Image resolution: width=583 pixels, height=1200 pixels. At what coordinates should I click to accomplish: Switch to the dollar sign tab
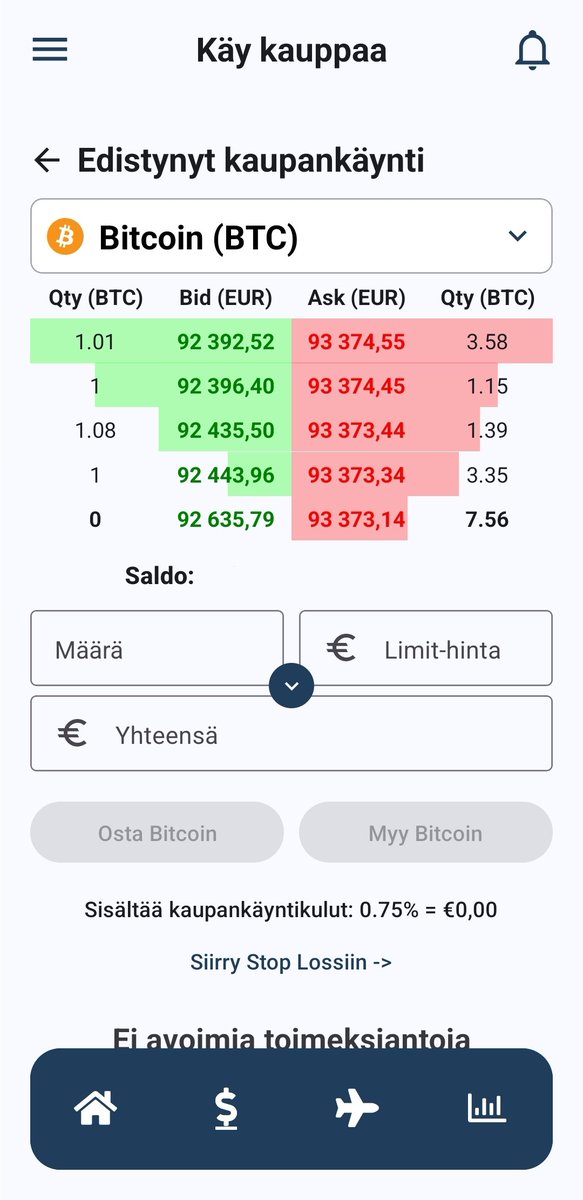pyautogui.click(x=226, y=1108)
